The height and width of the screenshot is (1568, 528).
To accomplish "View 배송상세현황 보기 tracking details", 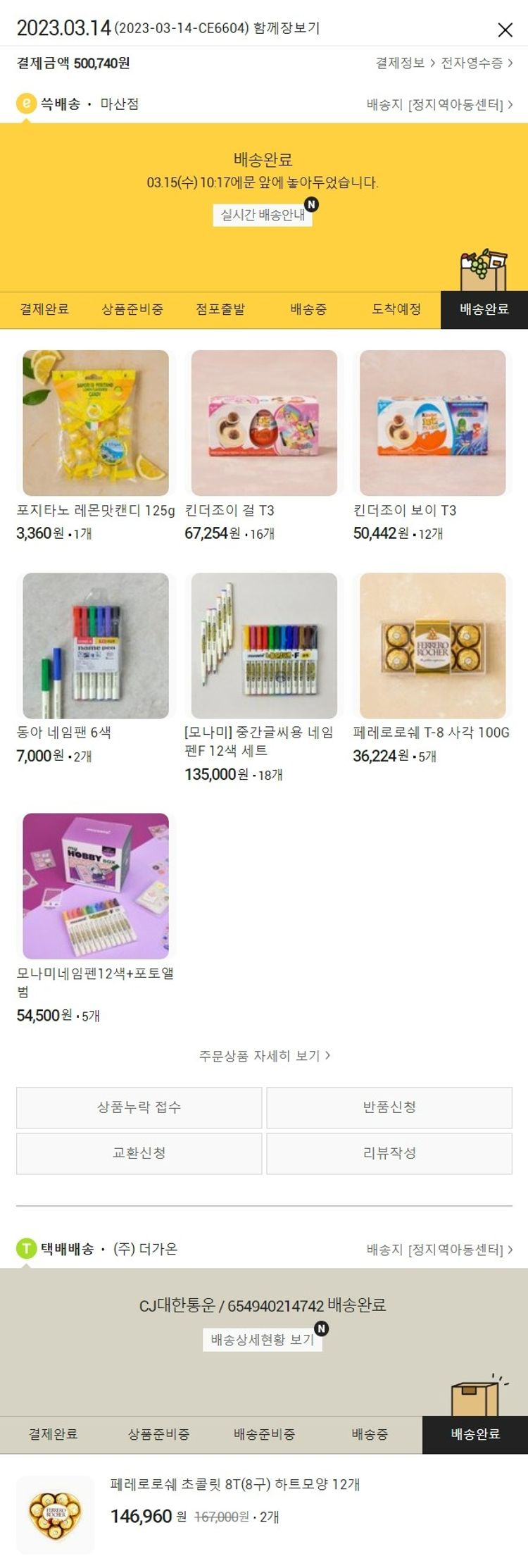I will [x=263, y=1339].
